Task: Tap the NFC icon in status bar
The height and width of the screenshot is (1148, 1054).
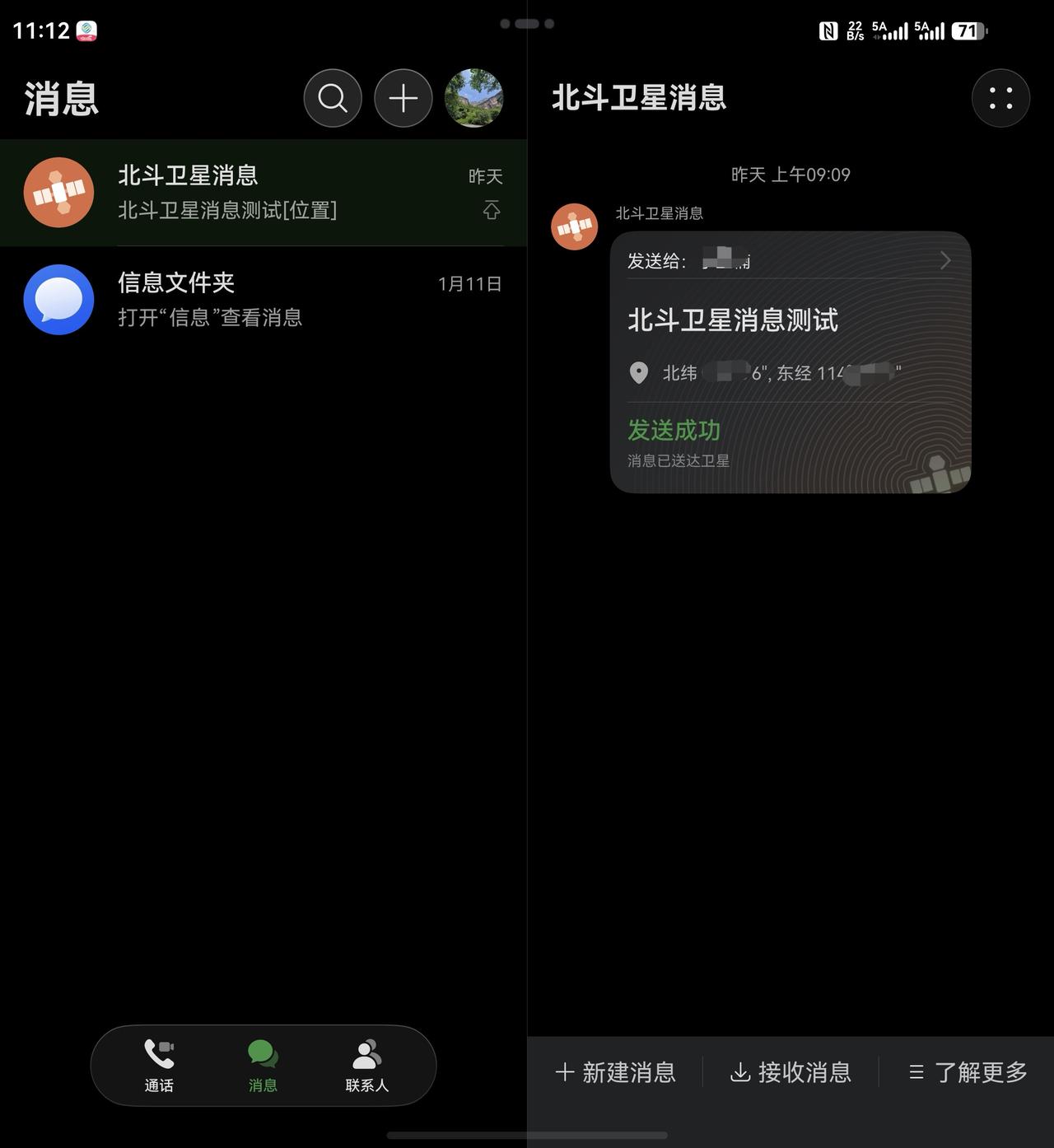Action: coord(828,30)
